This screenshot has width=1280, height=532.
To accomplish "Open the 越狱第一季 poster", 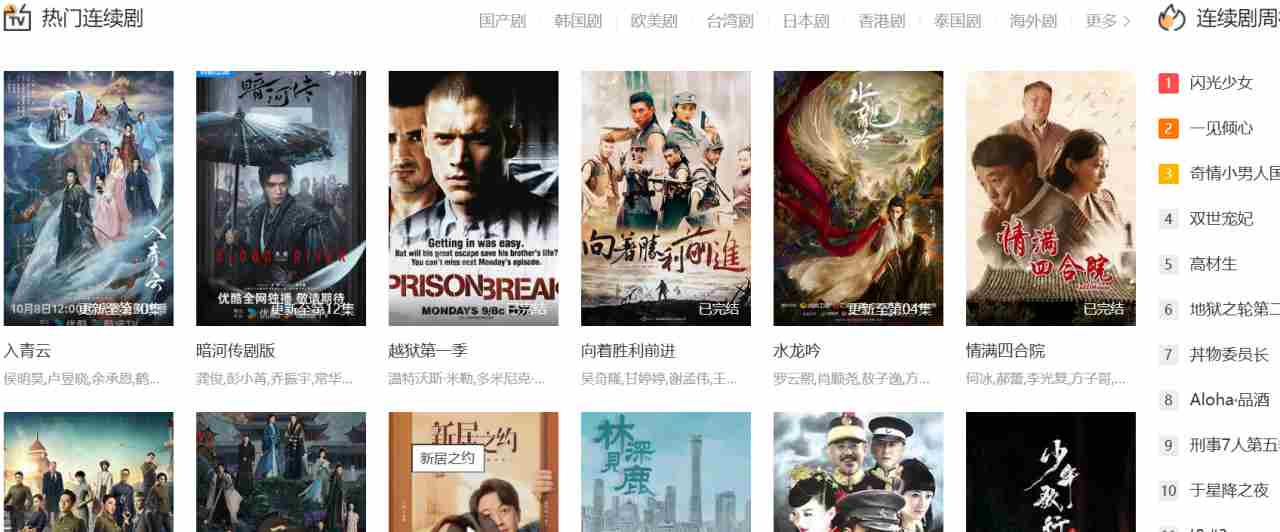I will click(x=473, y=198).
